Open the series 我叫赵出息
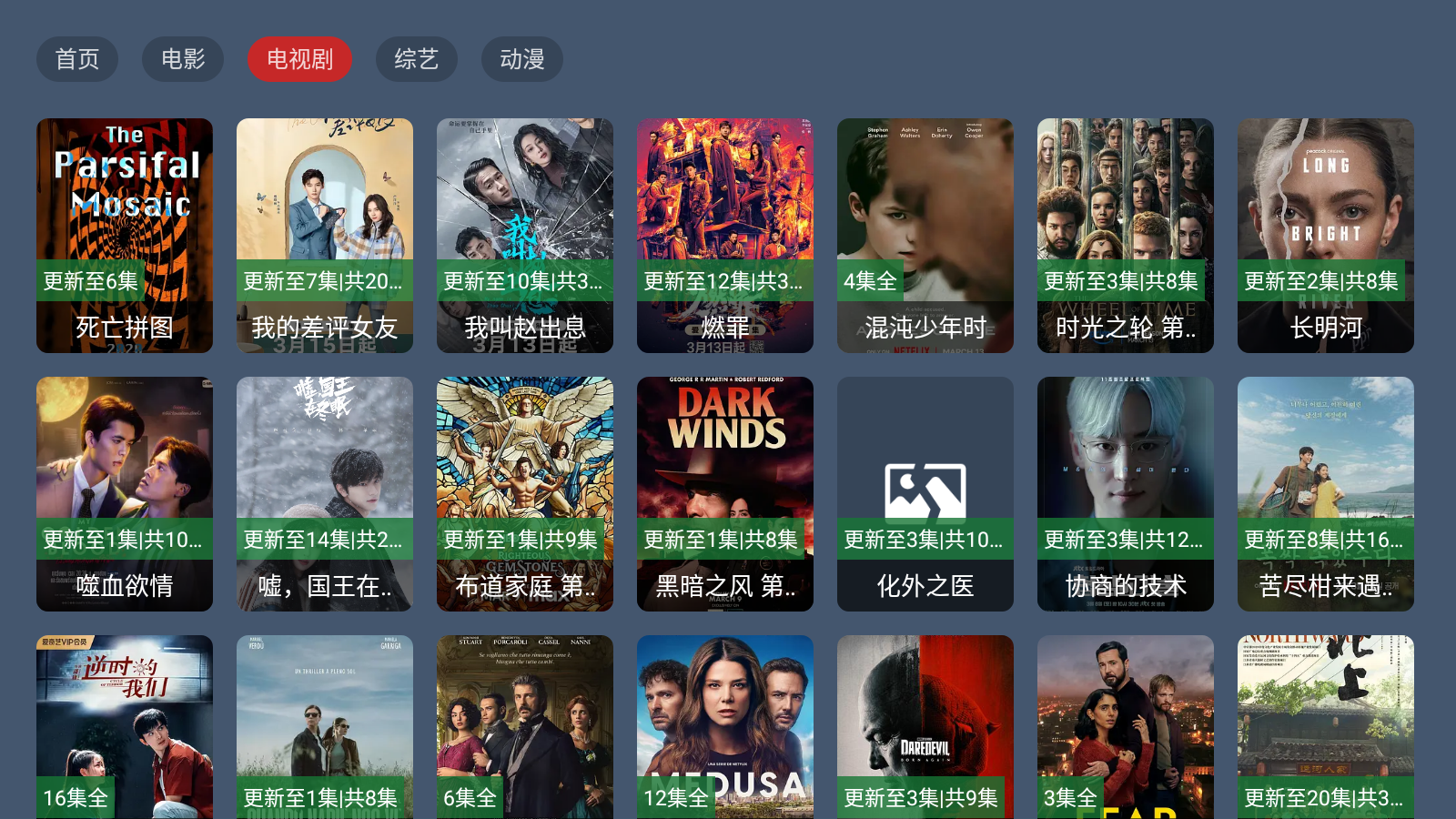This screenshot has width=1456, height=819. coord(525,235)
